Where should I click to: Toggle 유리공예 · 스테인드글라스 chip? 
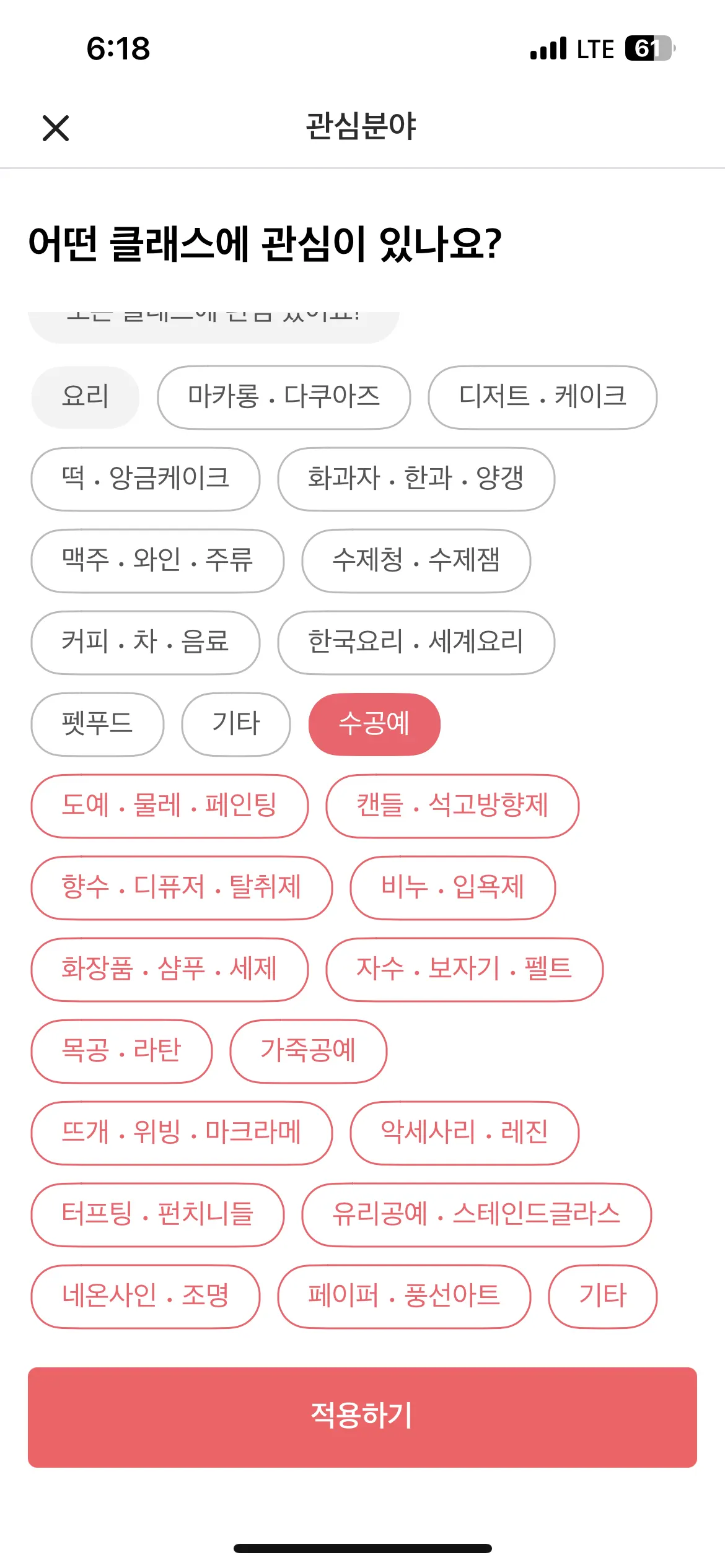476,1214
